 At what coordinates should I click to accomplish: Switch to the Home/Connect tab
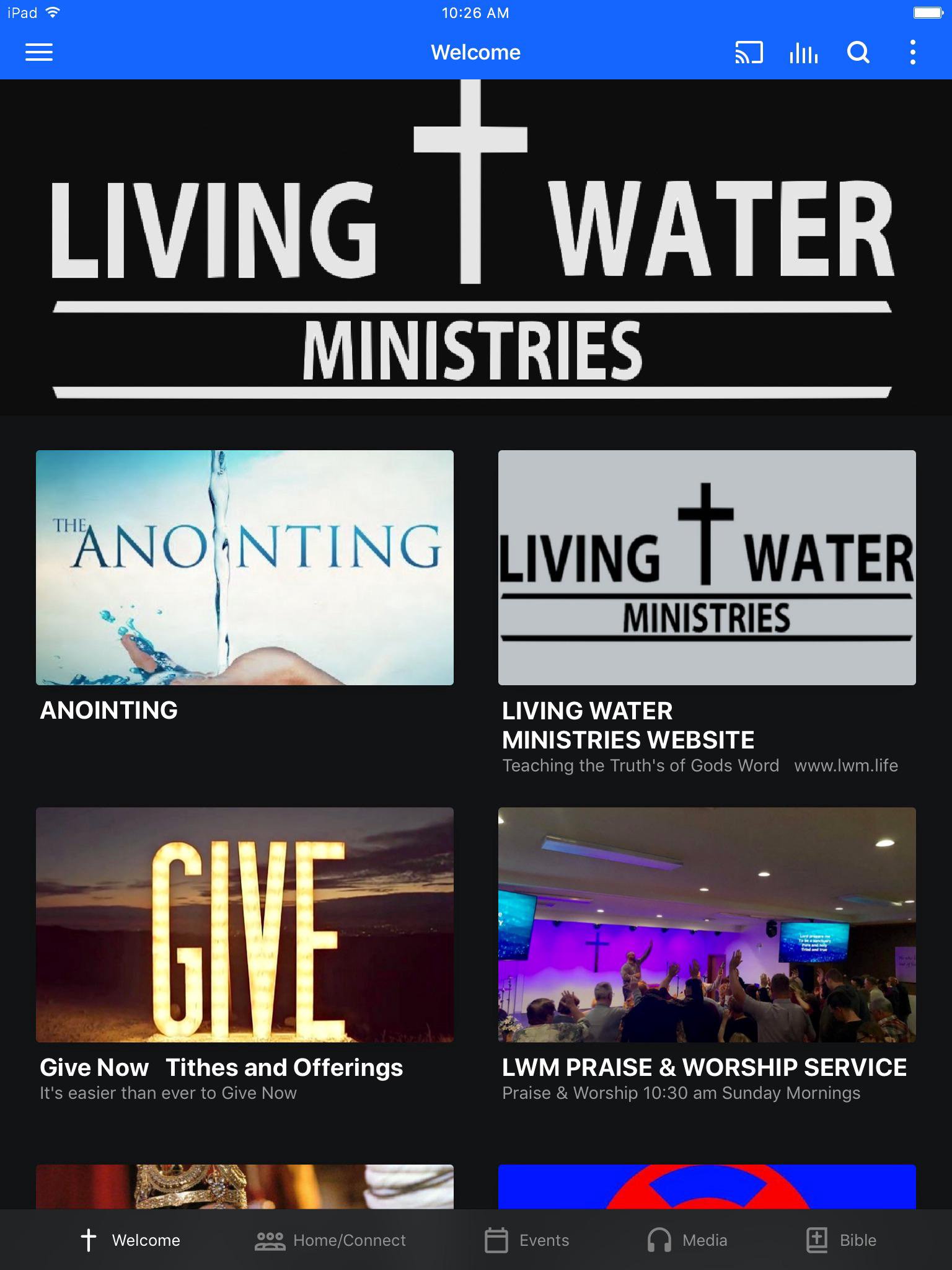pos(330,1240)
